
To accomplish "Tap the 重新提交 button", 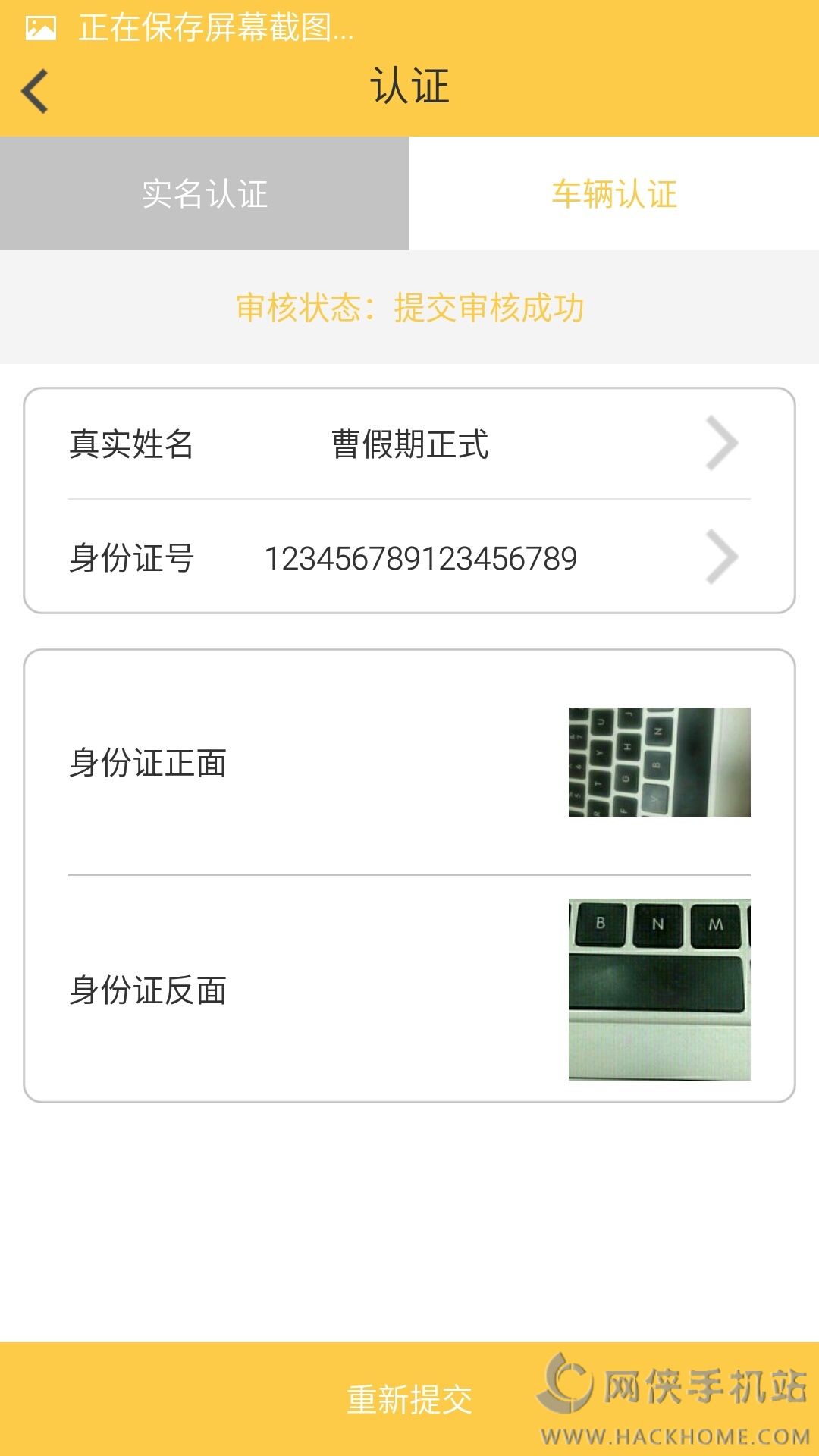I will coord(409,1399).
